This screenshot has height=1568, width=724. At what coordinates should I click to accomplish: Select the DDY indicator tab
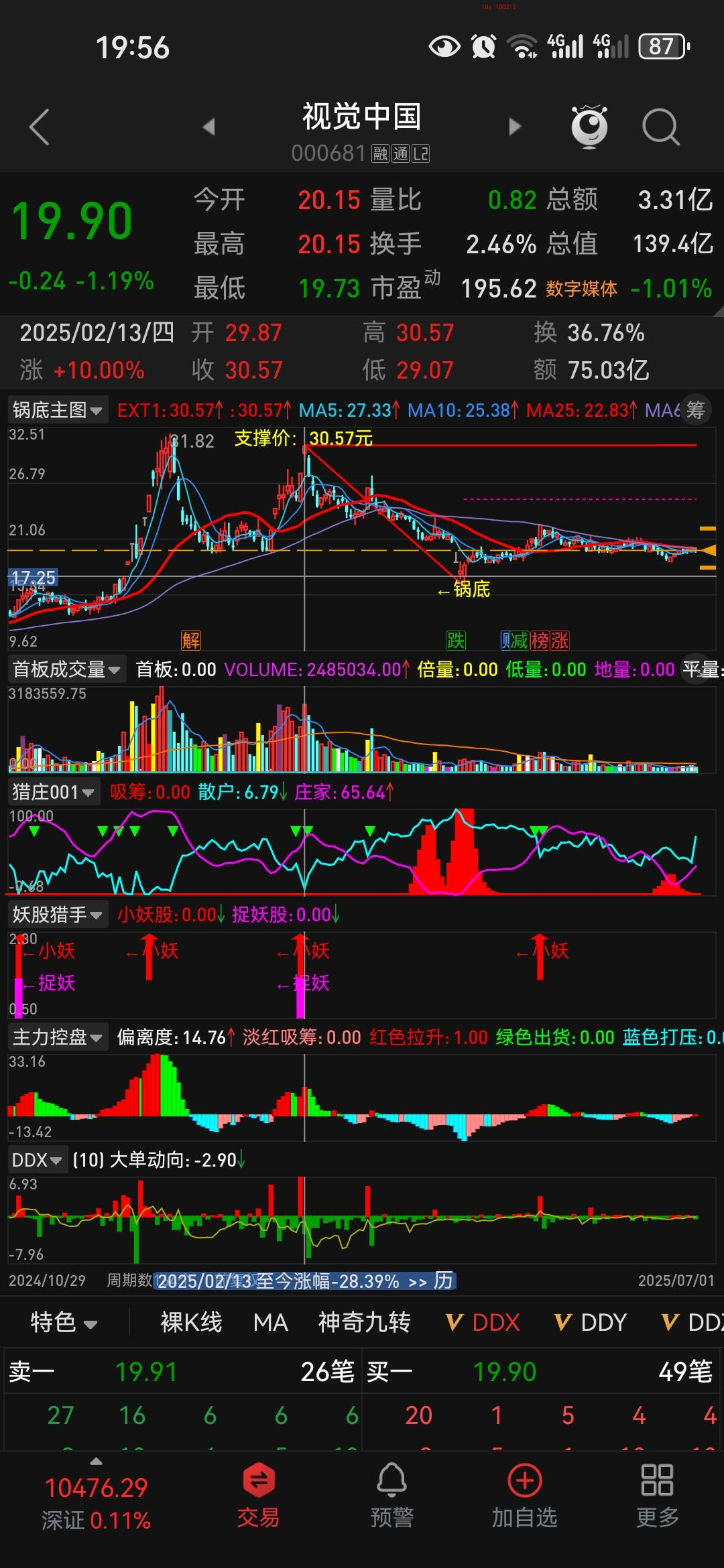coord(591,1322)
